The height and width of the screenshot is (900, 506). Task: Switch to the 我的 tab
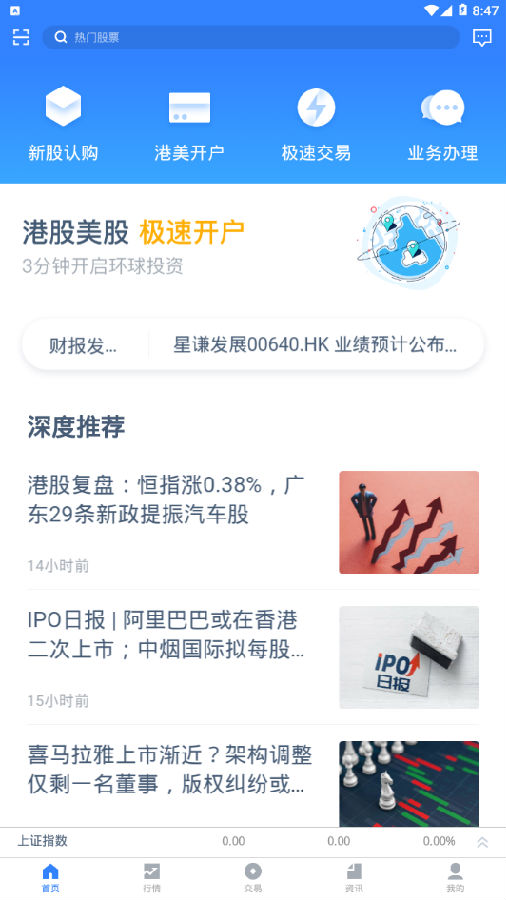tap(455, 878)
